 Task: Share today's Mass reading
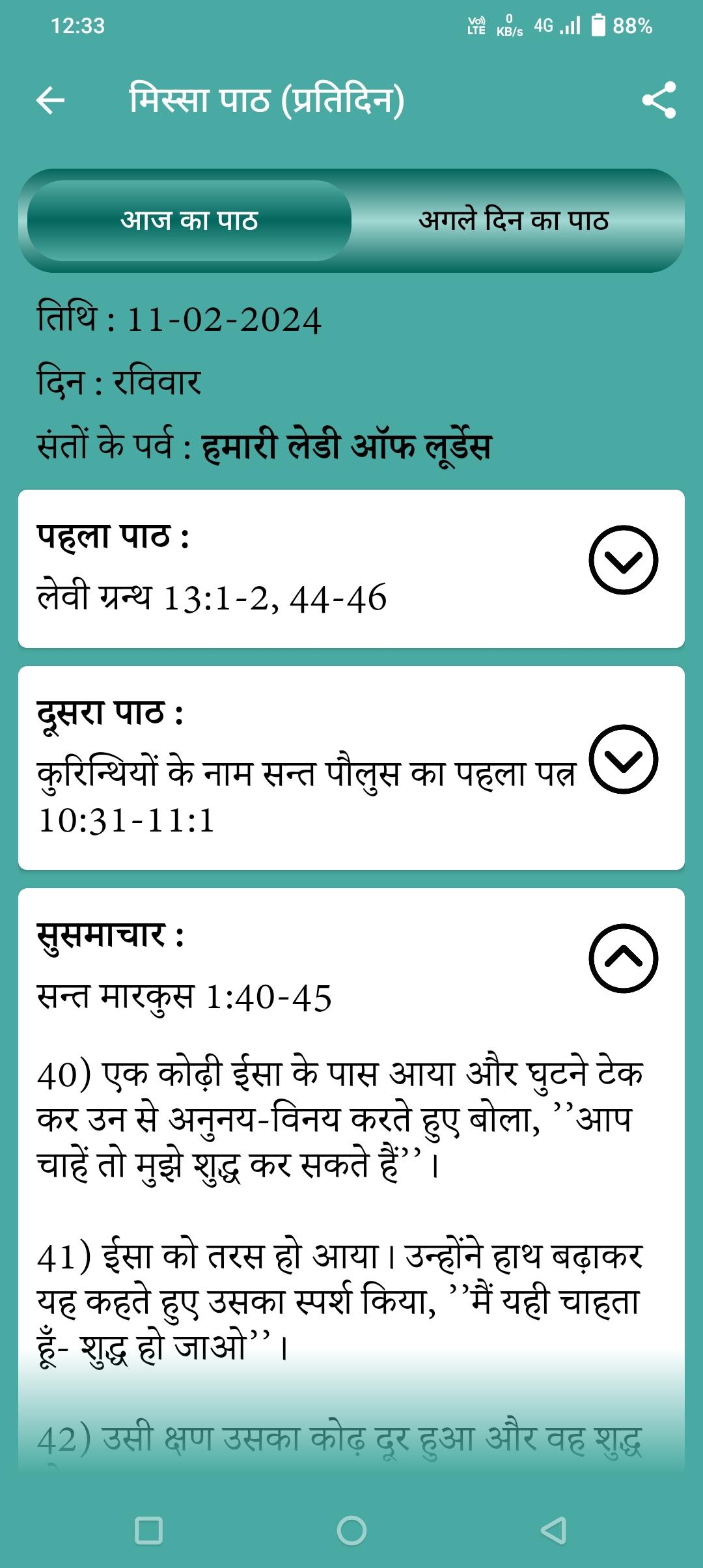(659, 100)
